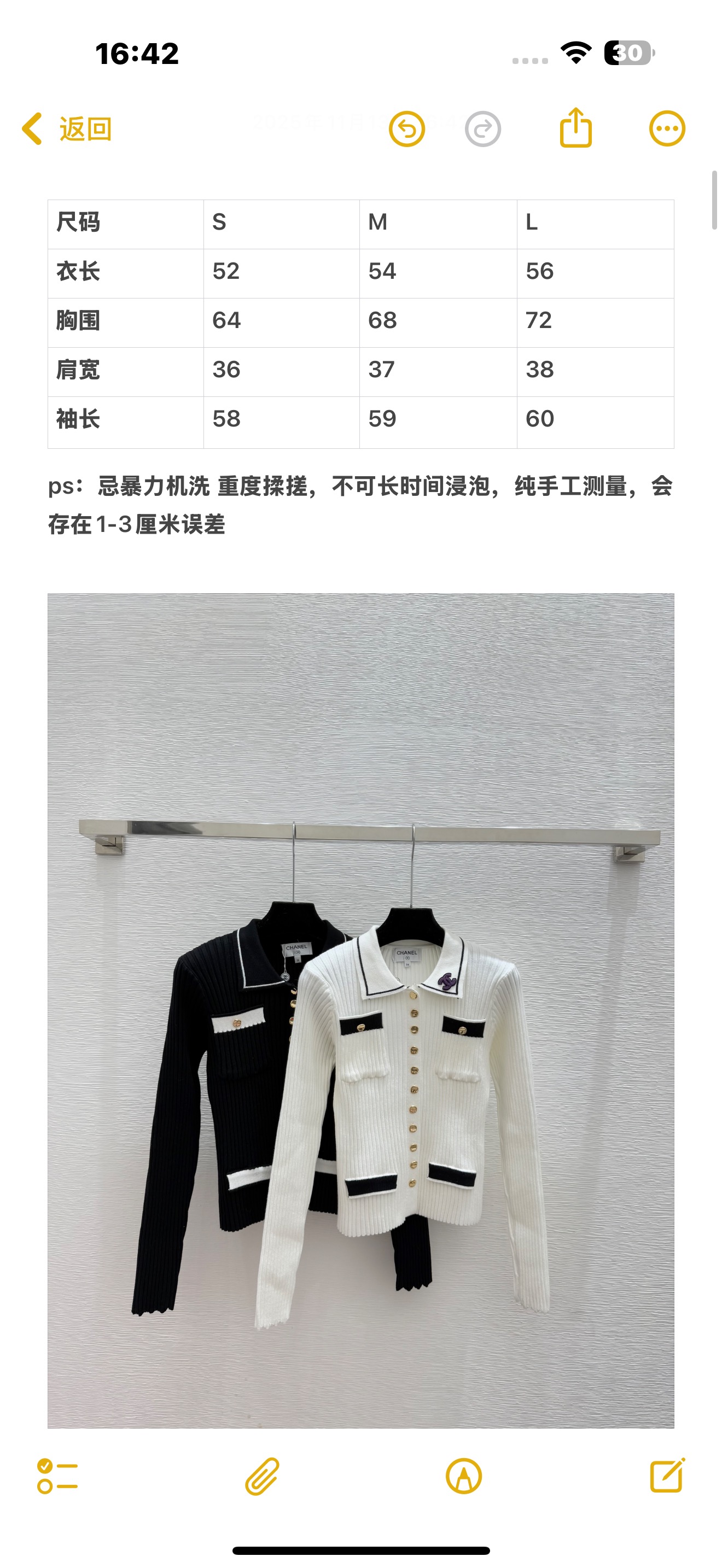The width and height of the screenshot is (722, 1568).
Task: Redo the undone edit
Action: 483,129
